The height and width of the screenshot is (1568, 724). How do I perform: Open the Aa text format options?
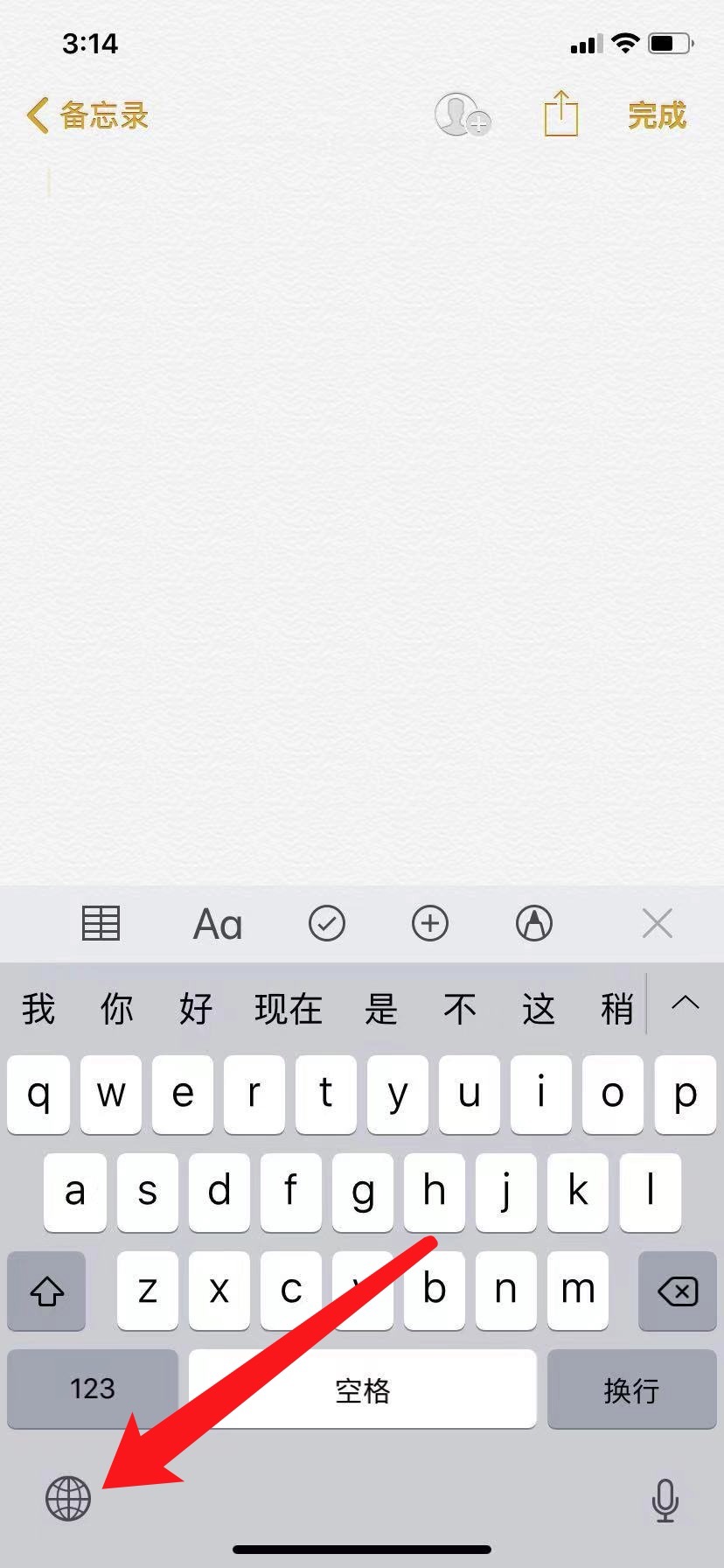pyautogui.click(x=218, y=924)
